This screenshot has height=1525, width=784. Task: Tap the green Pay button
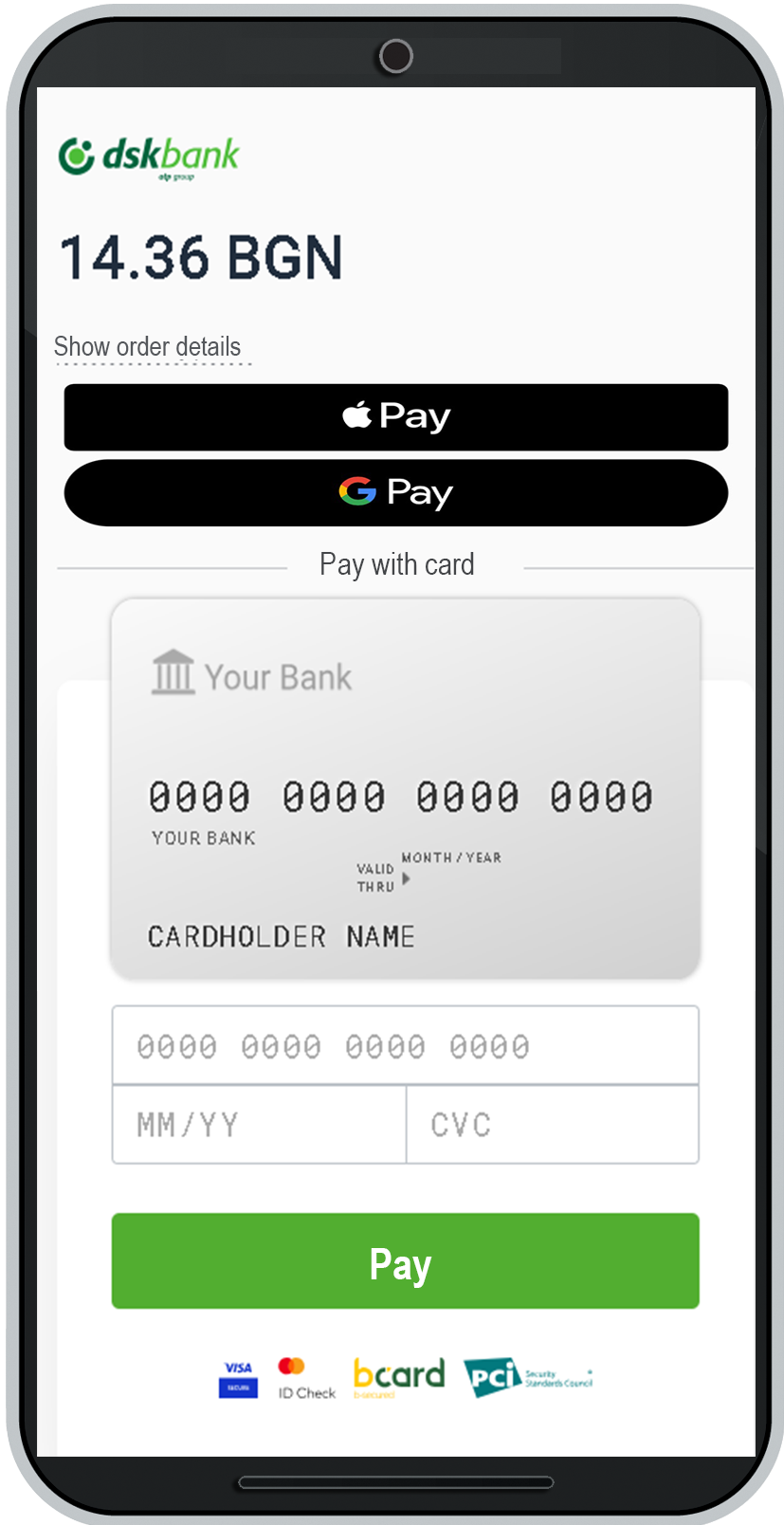405,1261
